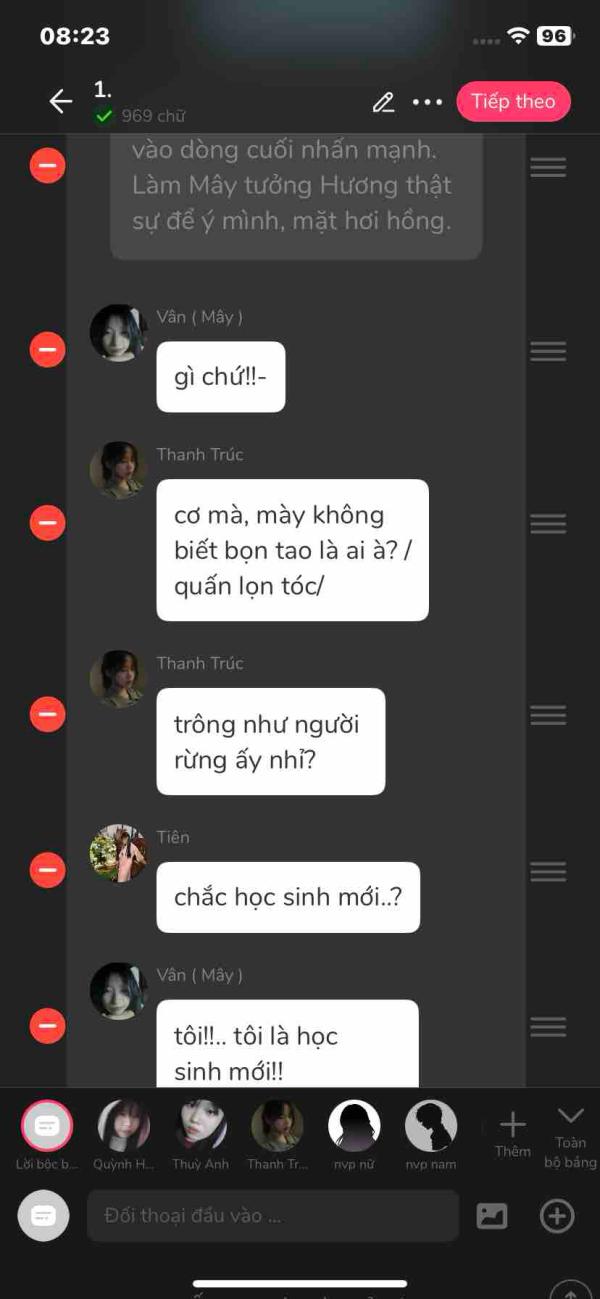Tap the Tiếp theo button
Image resolution: width=600 pixels, height=1299 pixels.
click(x=513, y=101)
